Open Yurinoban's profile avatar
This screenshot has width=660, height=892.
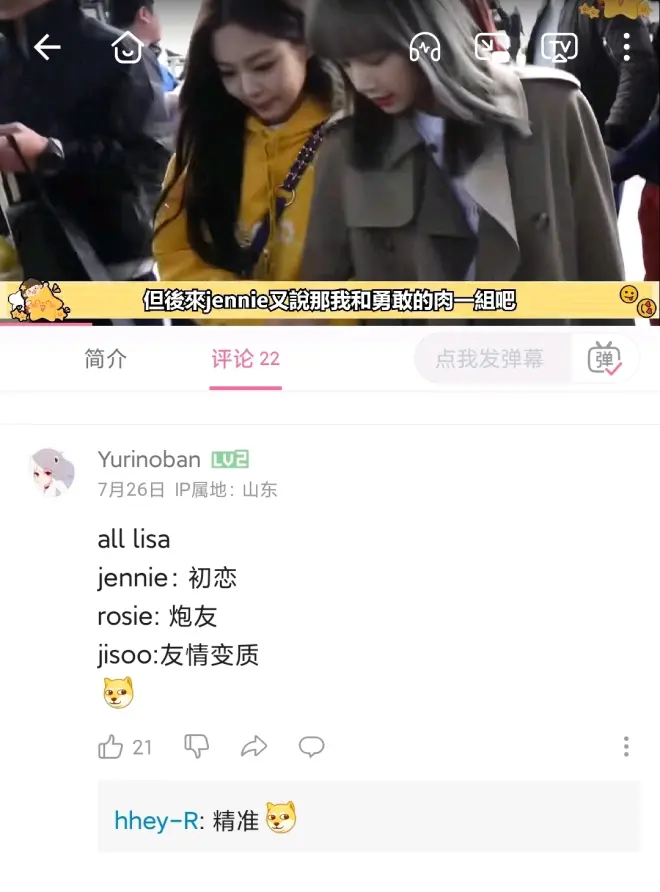[x=52, y=472]
